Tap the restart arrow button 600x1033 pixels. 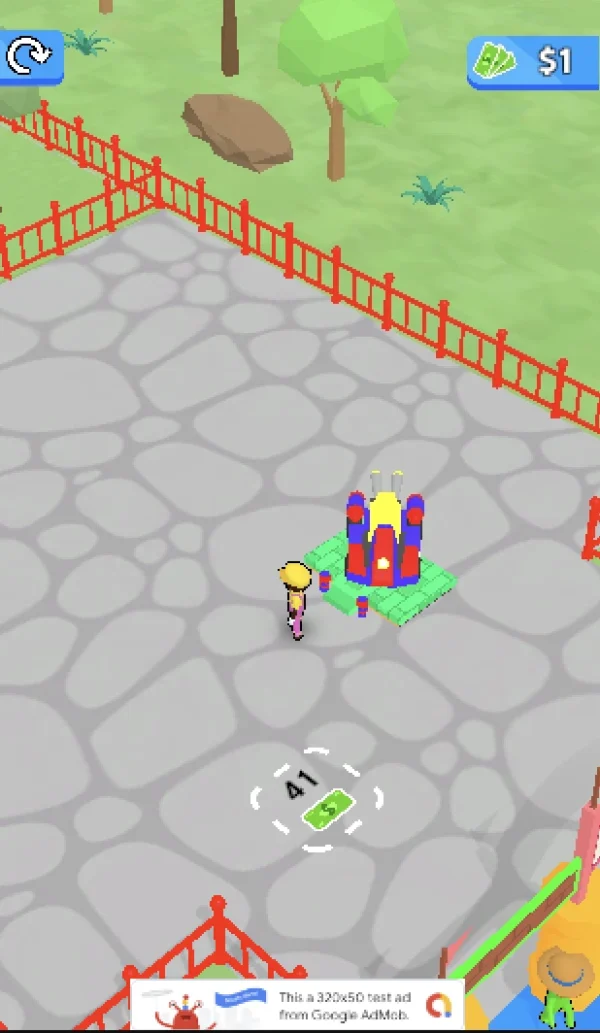coord(28,56)
